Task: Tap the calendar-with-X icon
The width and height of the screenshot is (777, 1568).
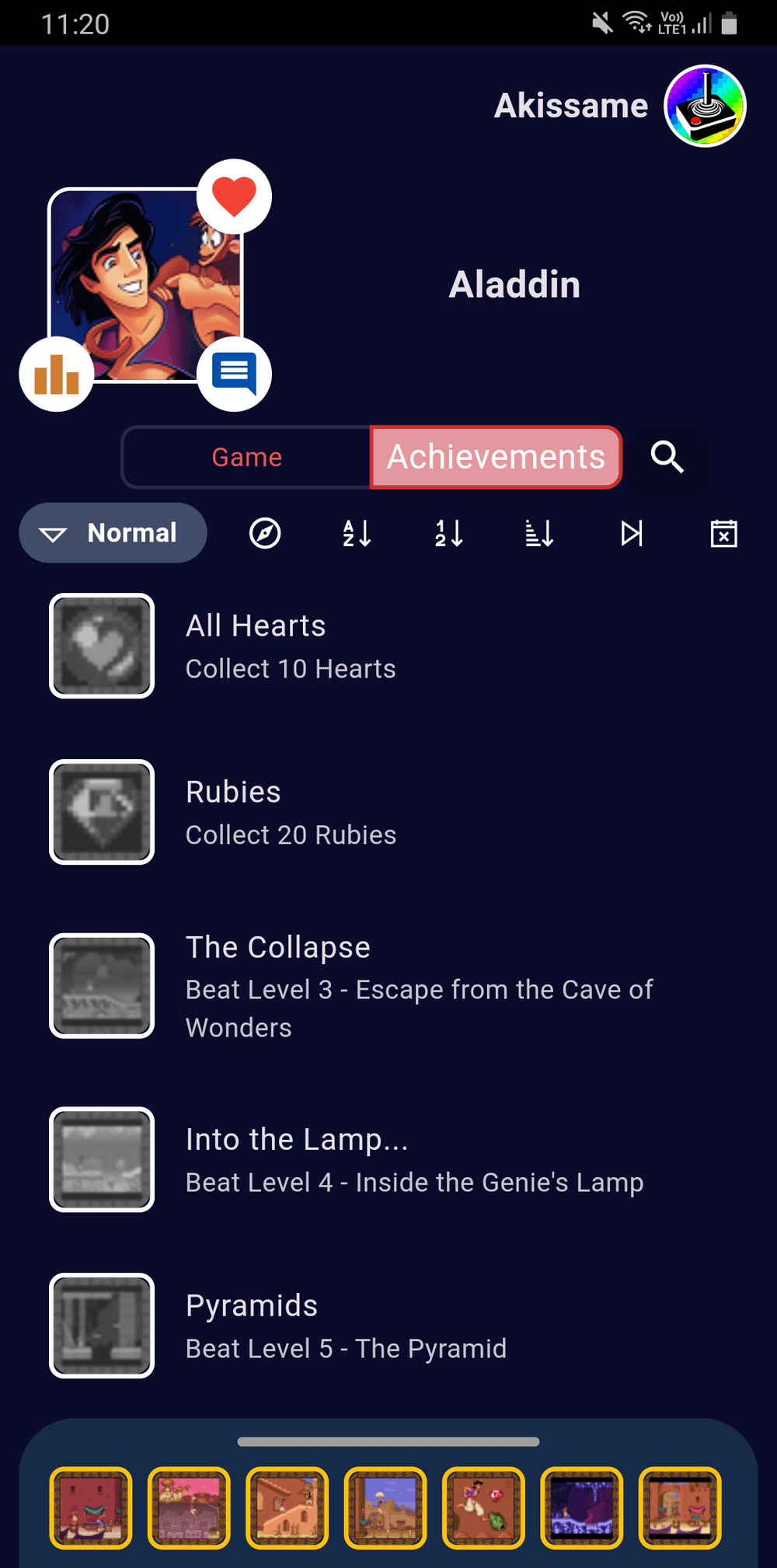Action: point(723,534)
